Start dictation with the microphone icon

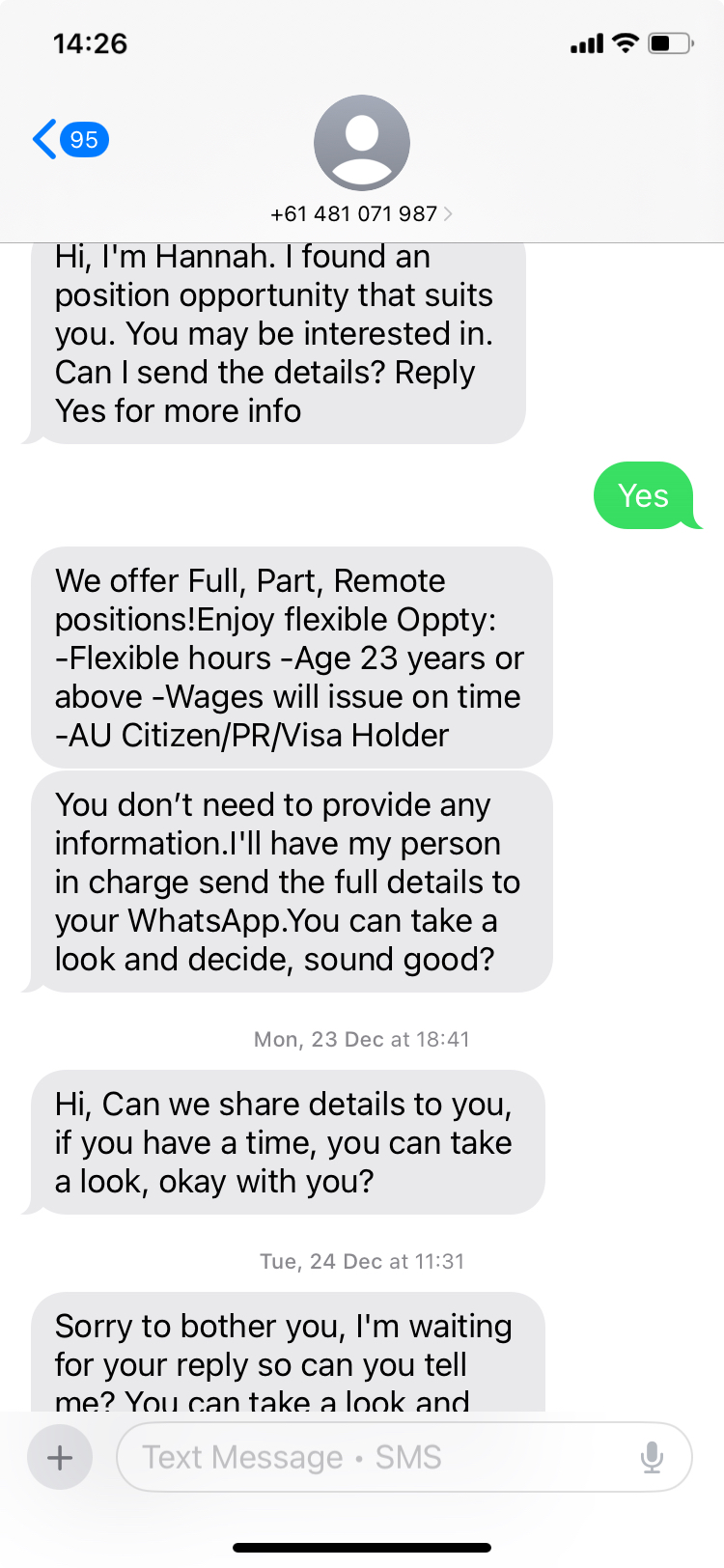click(x=653, y=1457)
